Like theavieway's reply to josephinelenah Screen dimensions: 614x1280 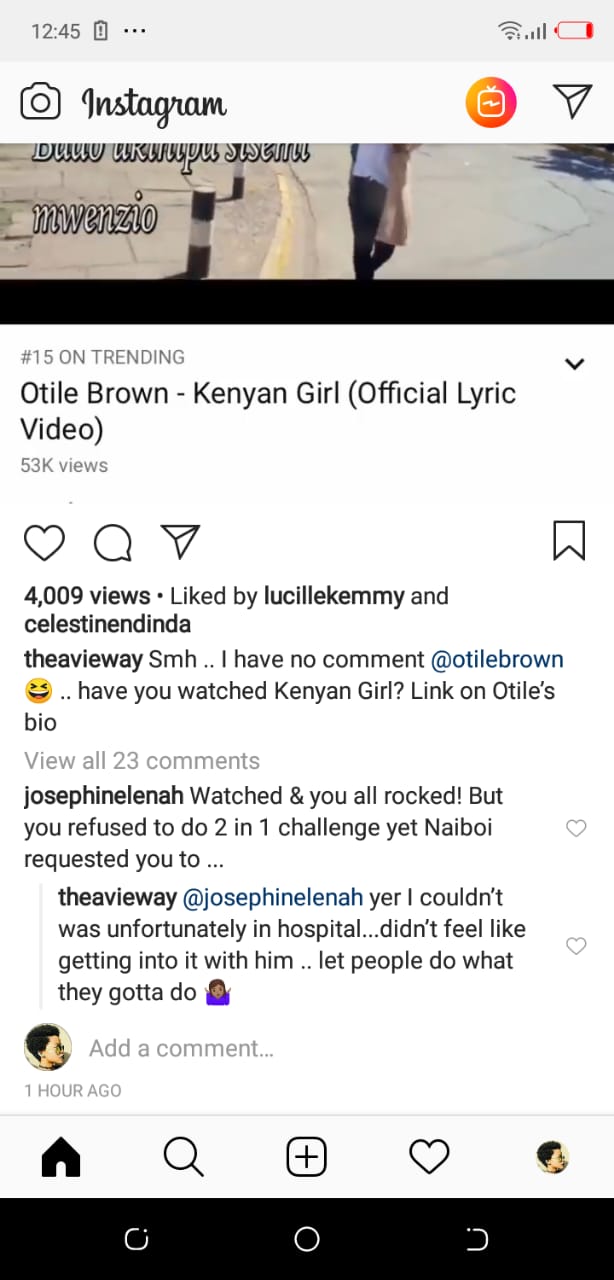pos(576,946)
